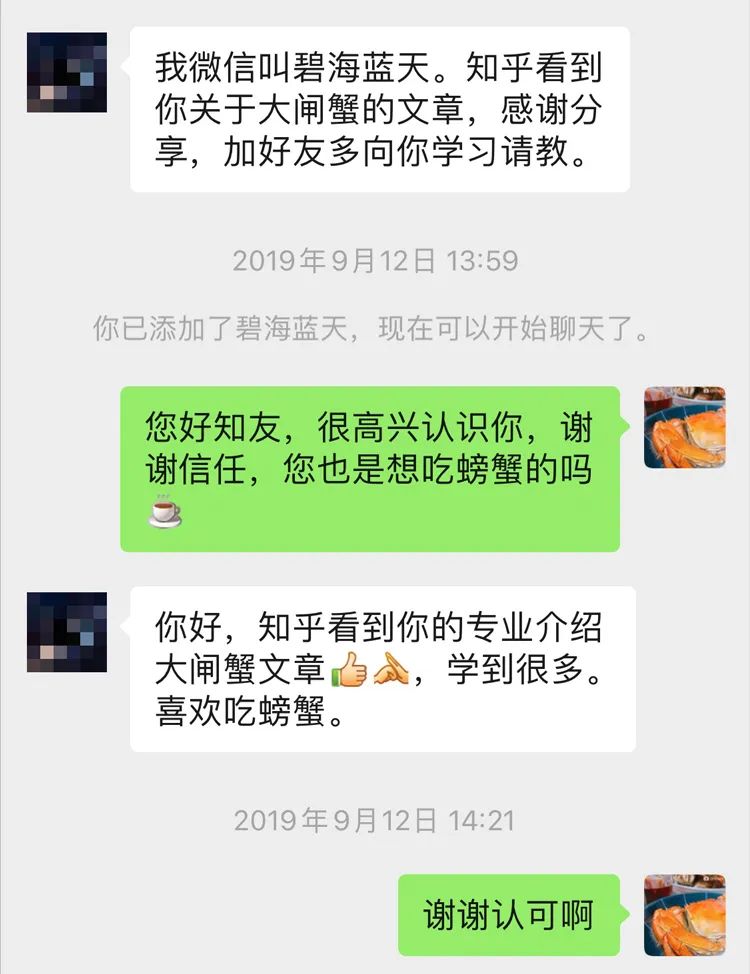Screen dimensions: 750x974
Task: Click the blurred avatar of 碧海蓝天
Action: tap(66, 71)
